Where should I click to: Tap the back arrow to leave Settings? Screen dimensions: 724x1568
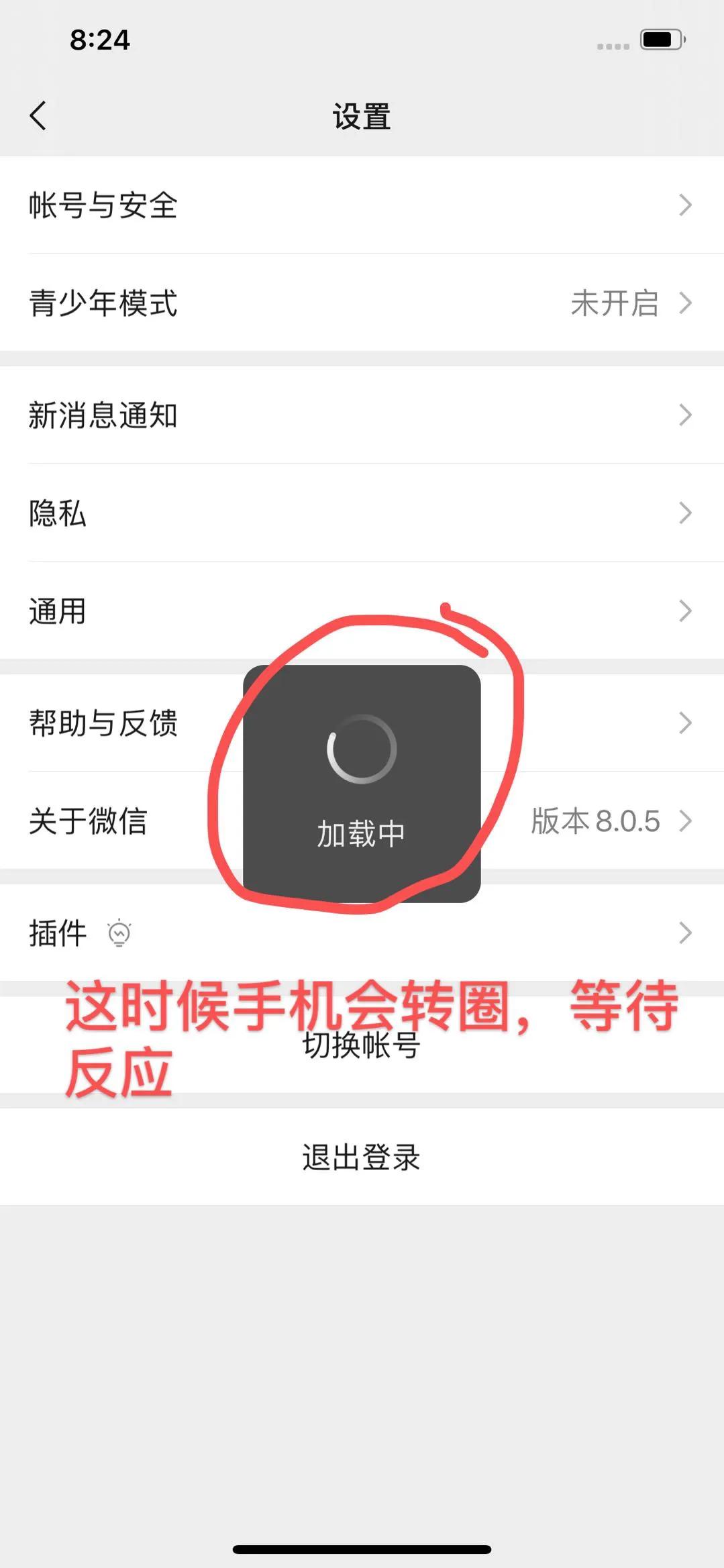click(x=38, y=115)
